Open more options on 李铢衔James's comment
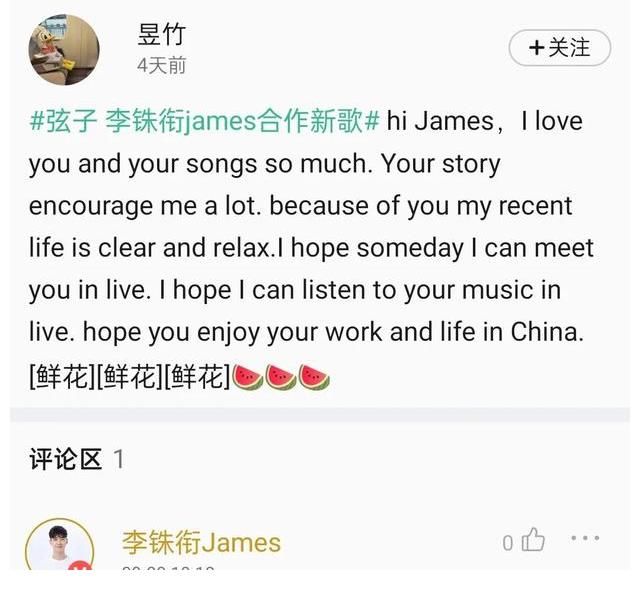 click(586, 539)
